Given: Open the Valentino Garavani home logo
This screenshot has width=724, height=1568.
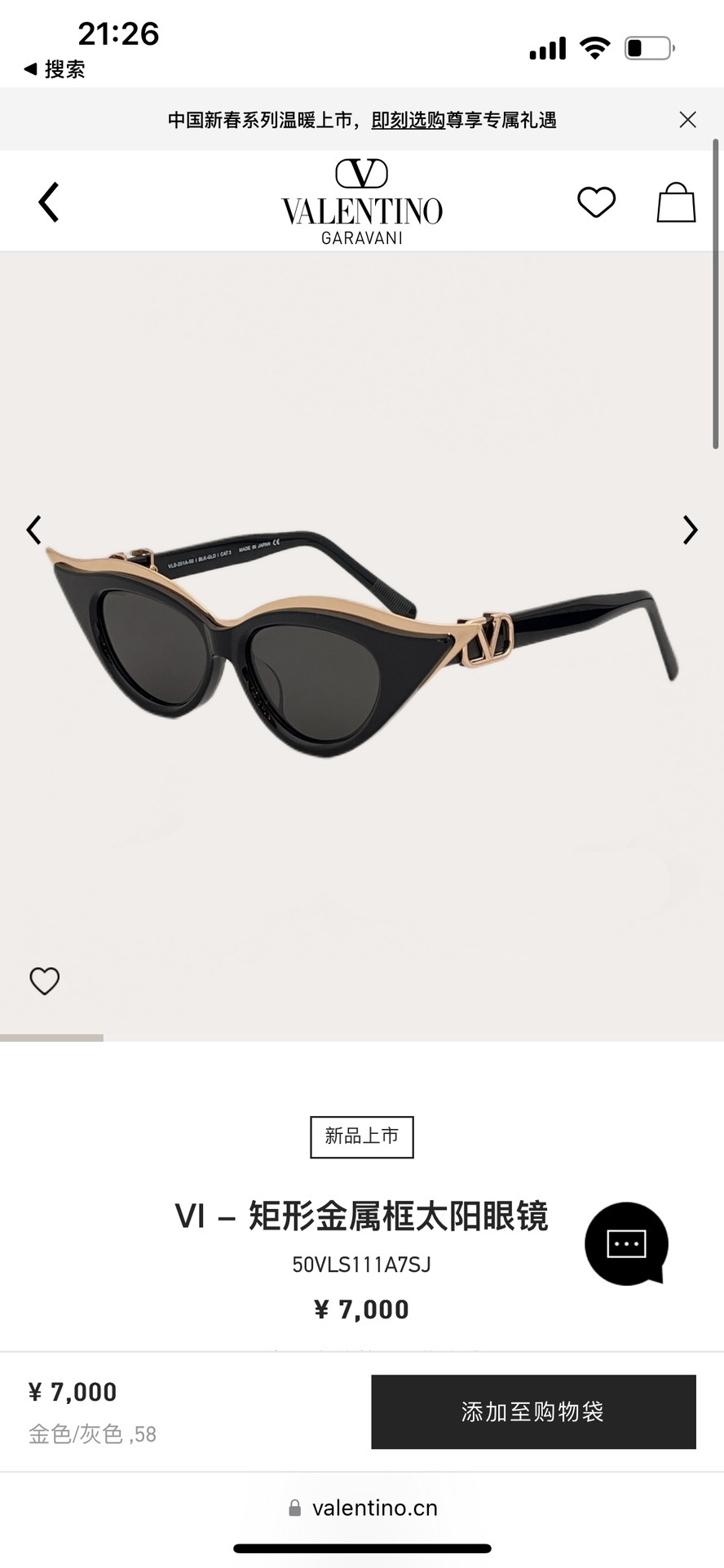Looking at the screenshot, I should 362,202.
